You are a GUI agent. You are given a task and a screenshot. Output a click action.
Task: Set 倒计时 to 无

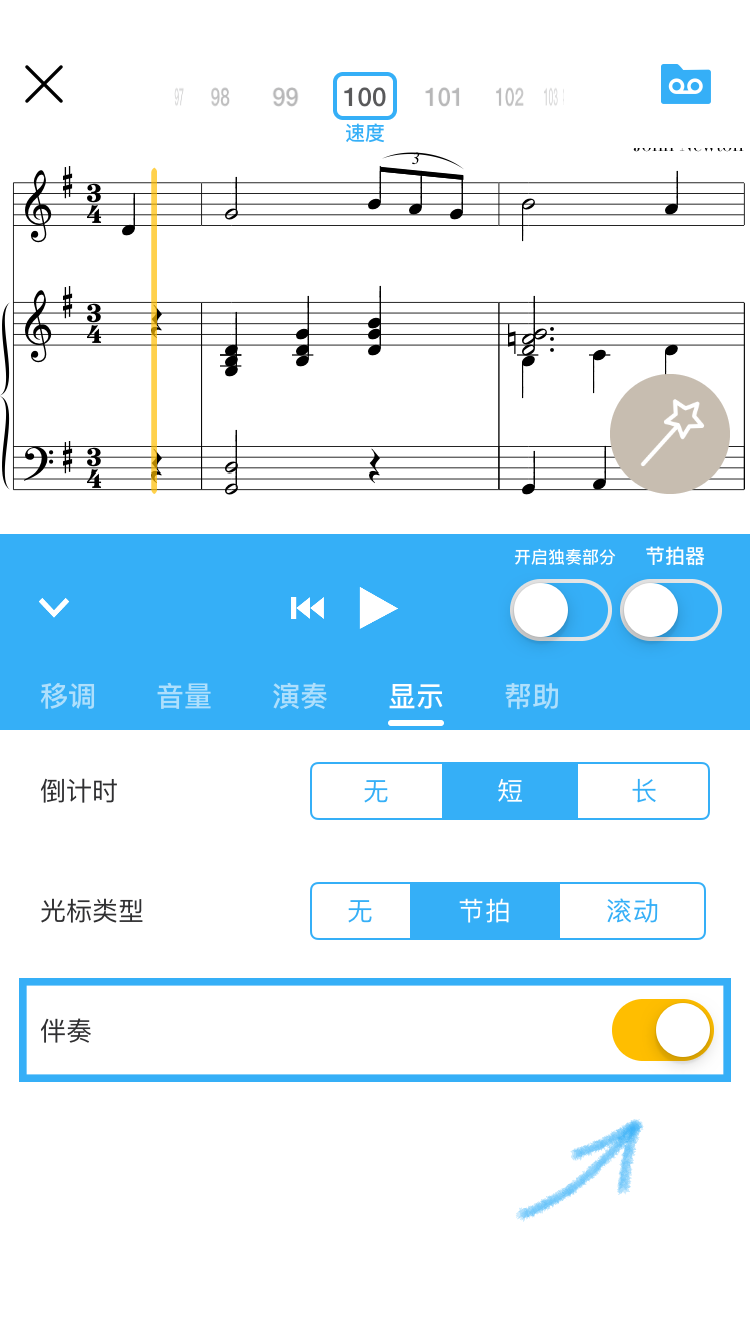pos(376,791)
